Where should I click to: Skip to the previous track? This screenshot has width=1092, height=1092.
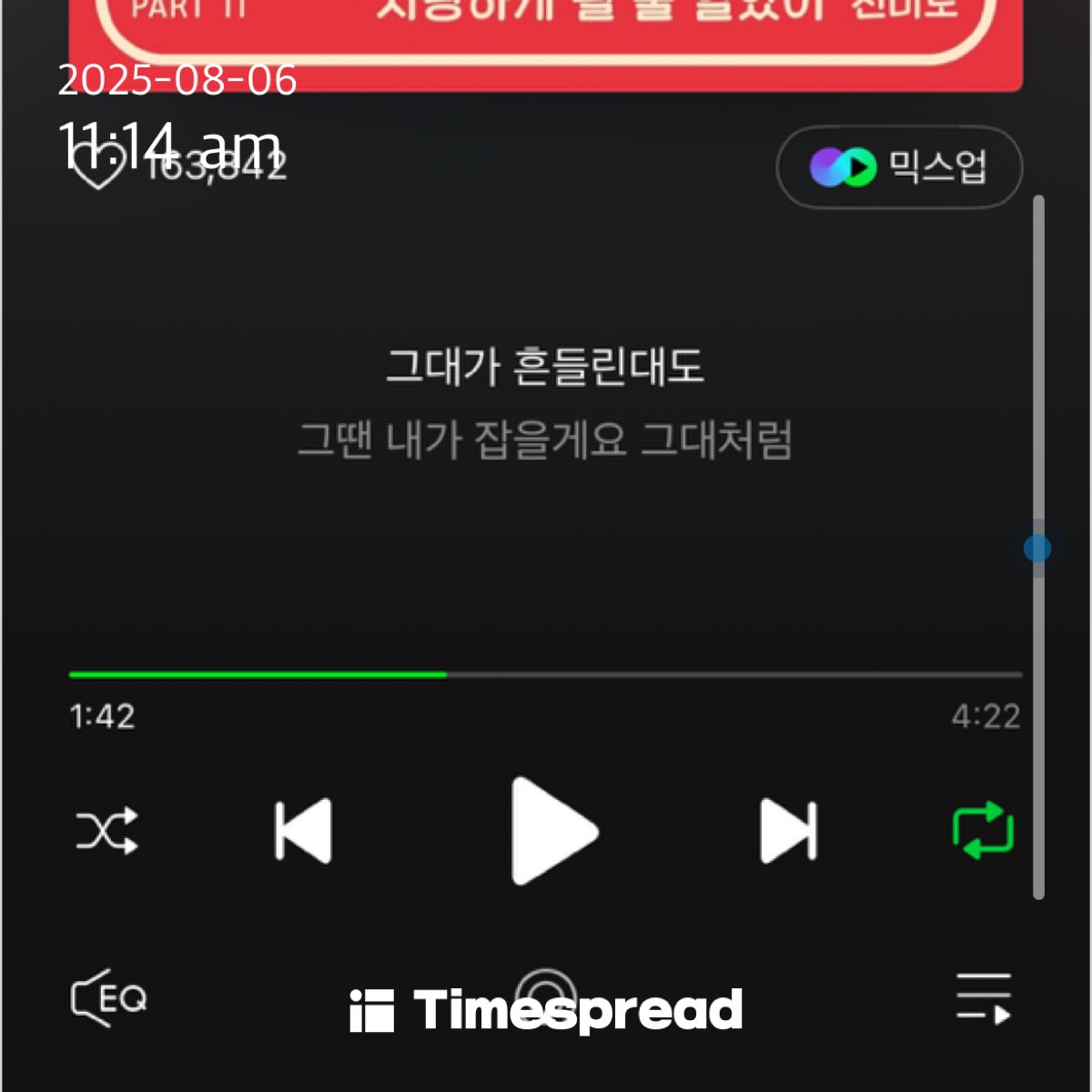tap(303, 831)
